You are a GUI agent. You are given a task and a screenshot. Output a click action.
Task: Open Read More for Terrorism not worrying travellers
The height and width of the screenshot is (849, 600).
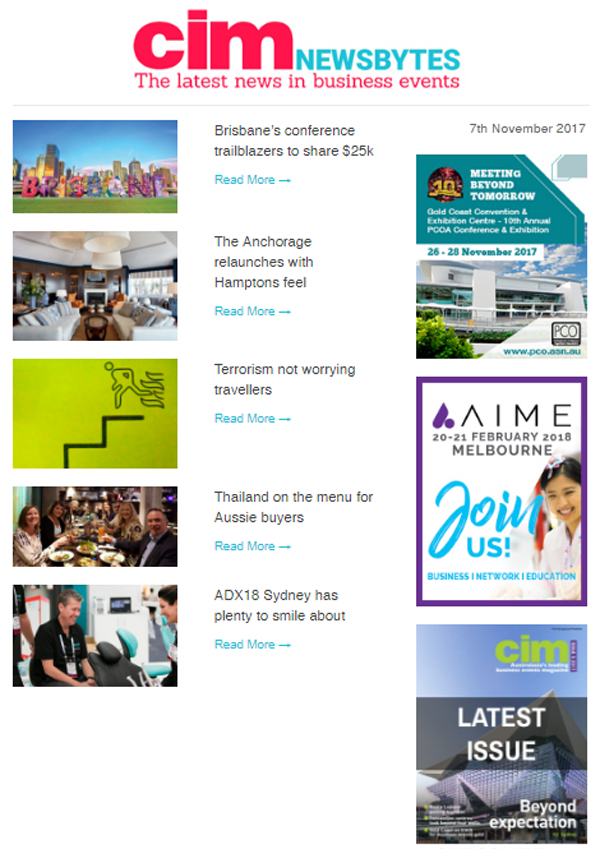click(252, 418)
